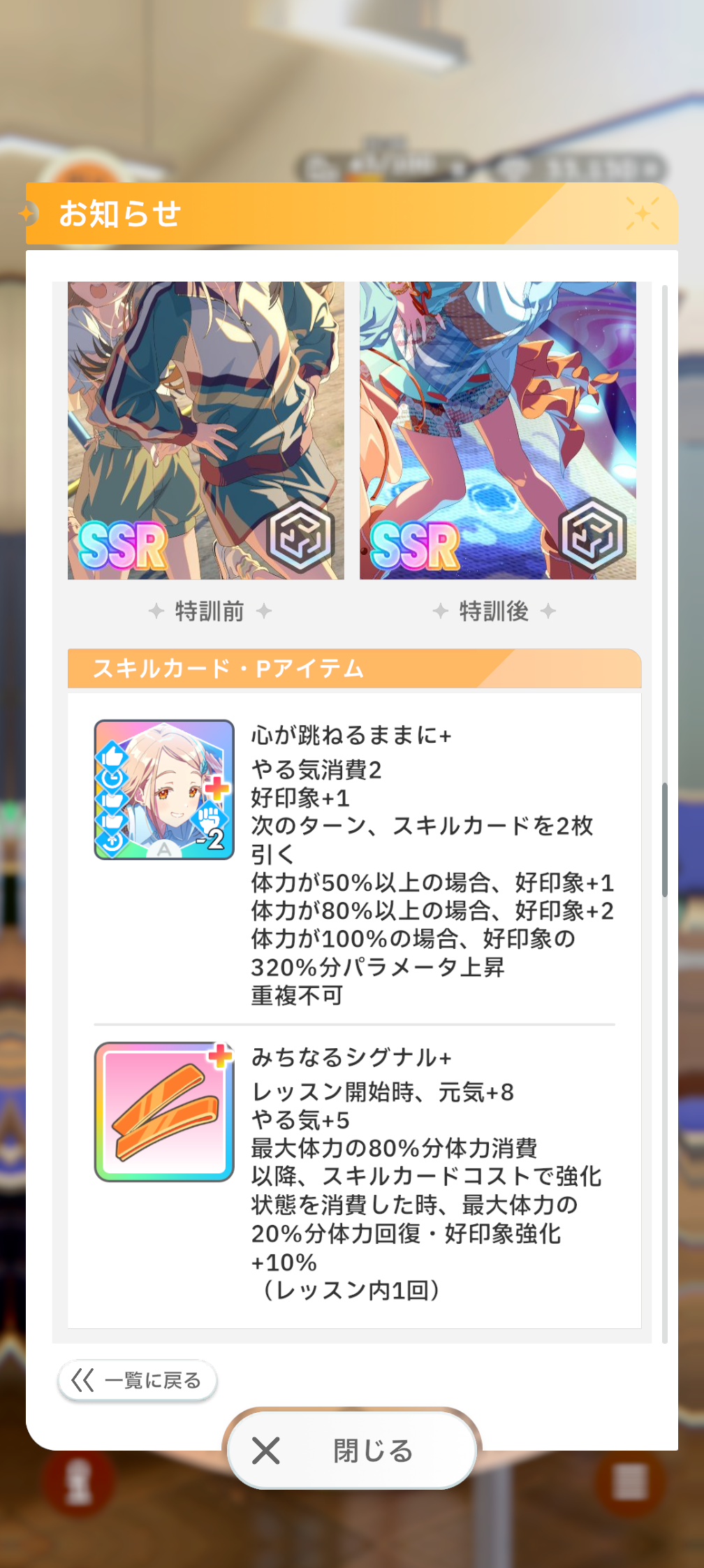Open the 特訓後 SSR card image
This screenshot has height=1568, width=704.
coord(497,430)
